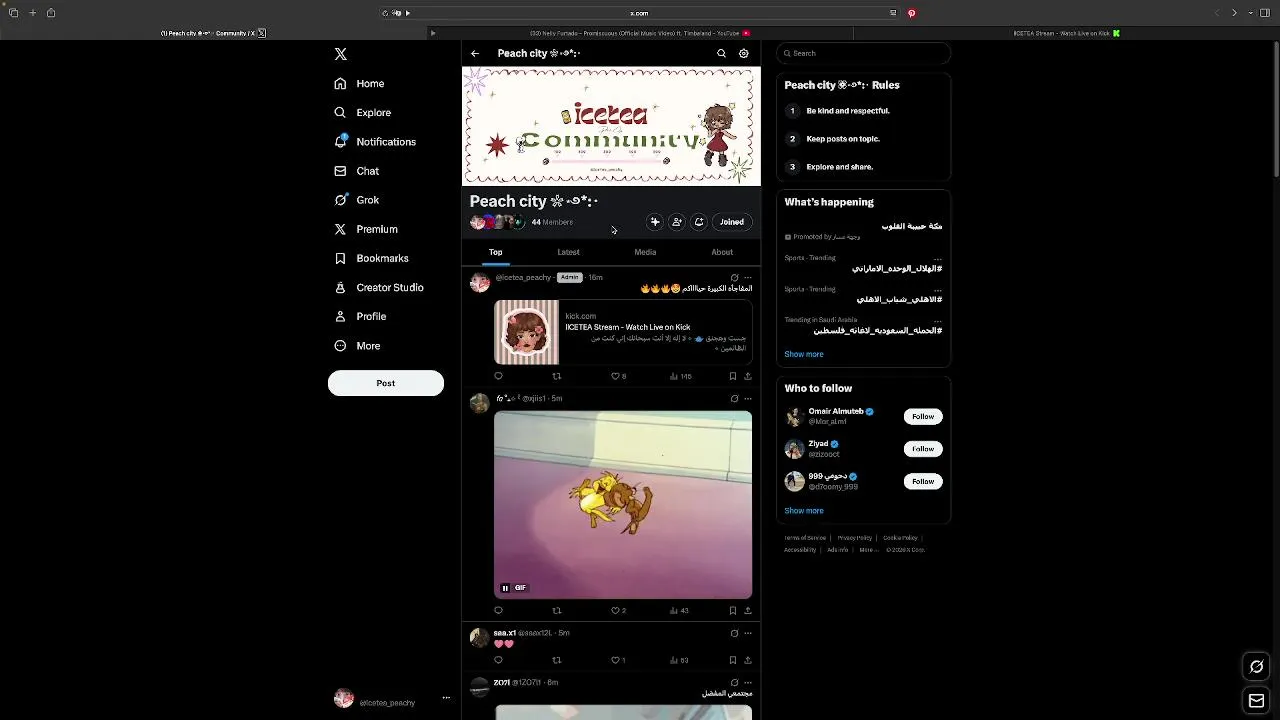1280x720 pixels.
Task: Open the About tab
Action: [722, 252]
